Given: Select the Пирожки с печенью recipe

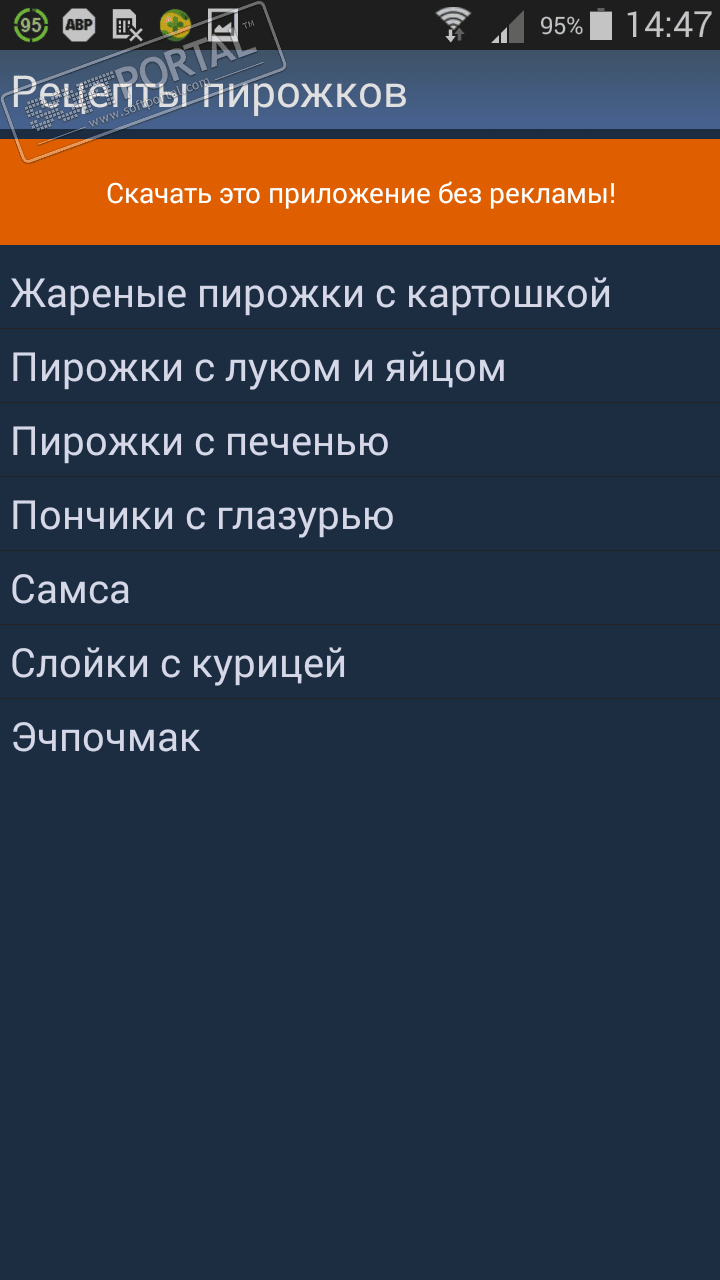Looking at the screenshot, I should 360,441.
